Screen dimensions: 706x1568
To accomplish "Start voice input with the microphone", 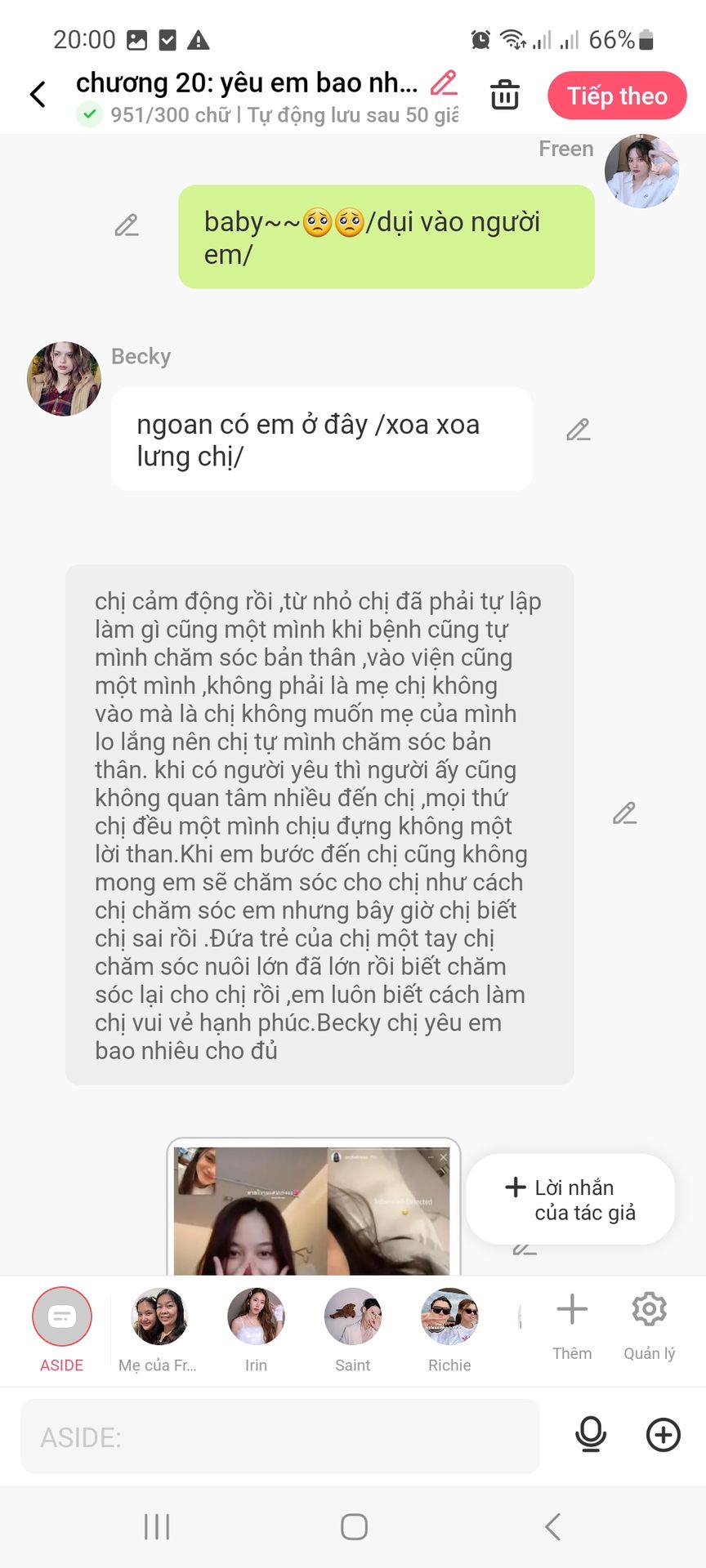I will click(x=591, y=1435).
